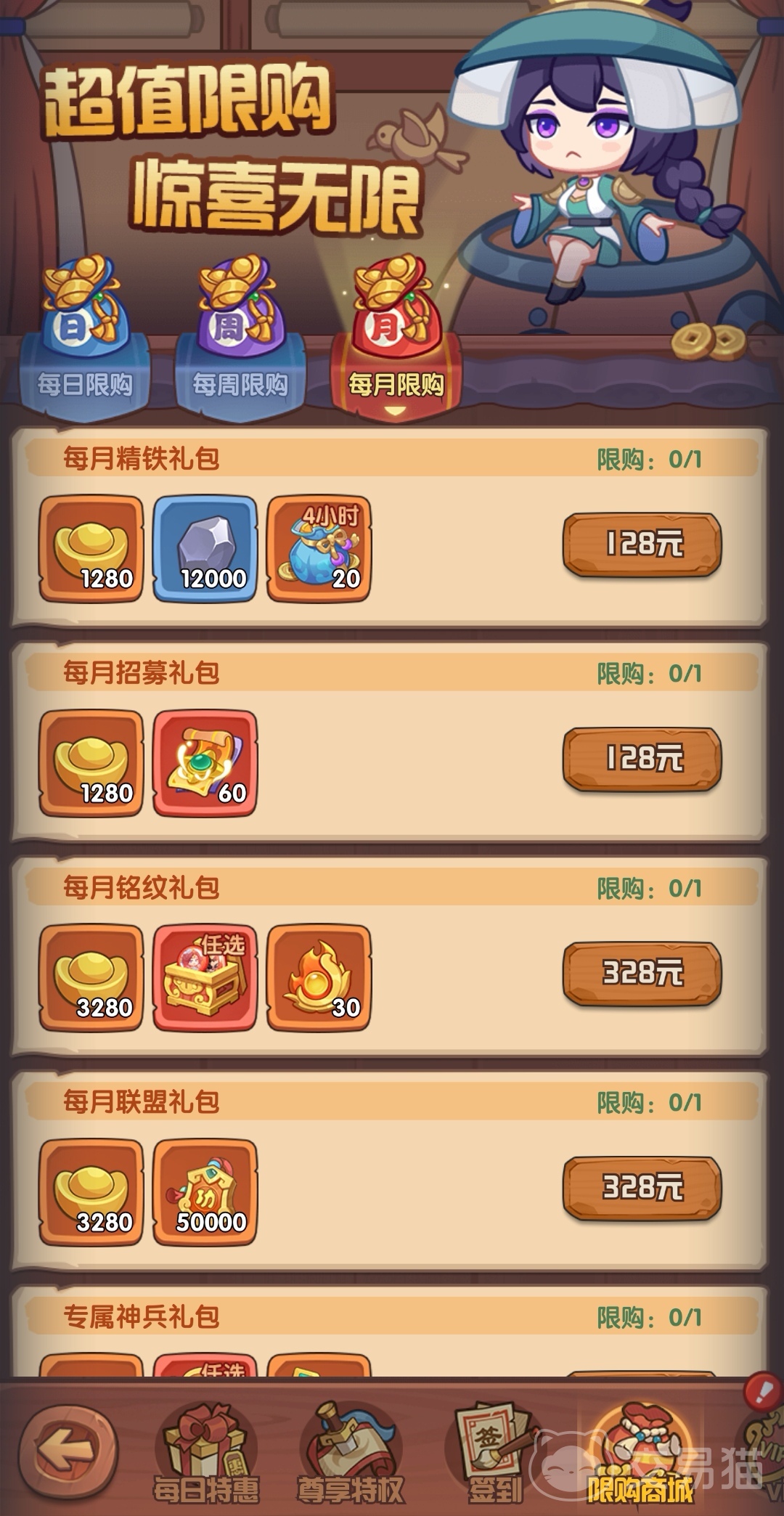This screenshot has height=1516, width=784.
Task: View the 30 flame item in 每月铭纹礼包
Action: click(319, 977)
